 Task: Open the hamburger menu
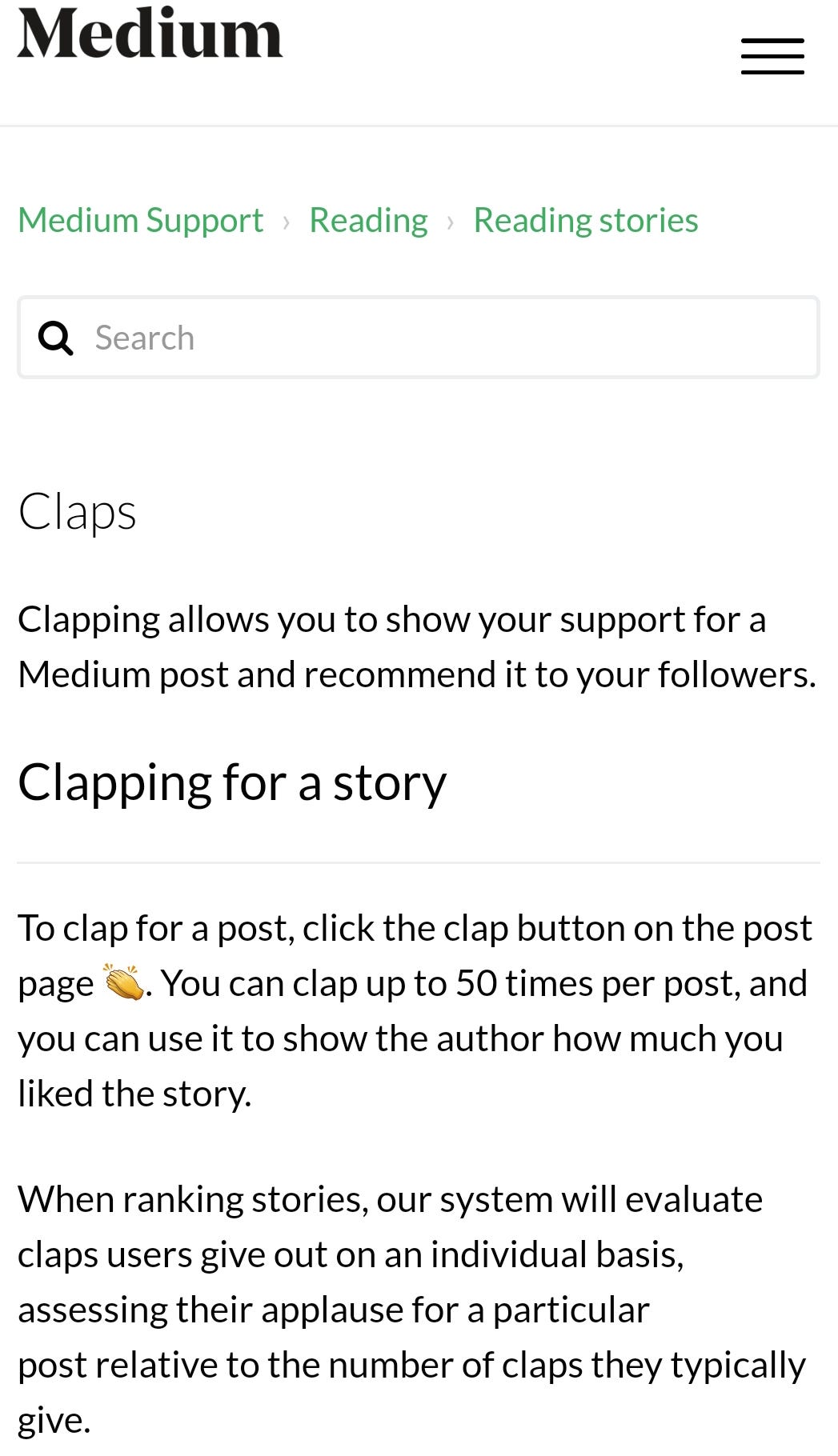pyautogui.click(x=772, y=56)
